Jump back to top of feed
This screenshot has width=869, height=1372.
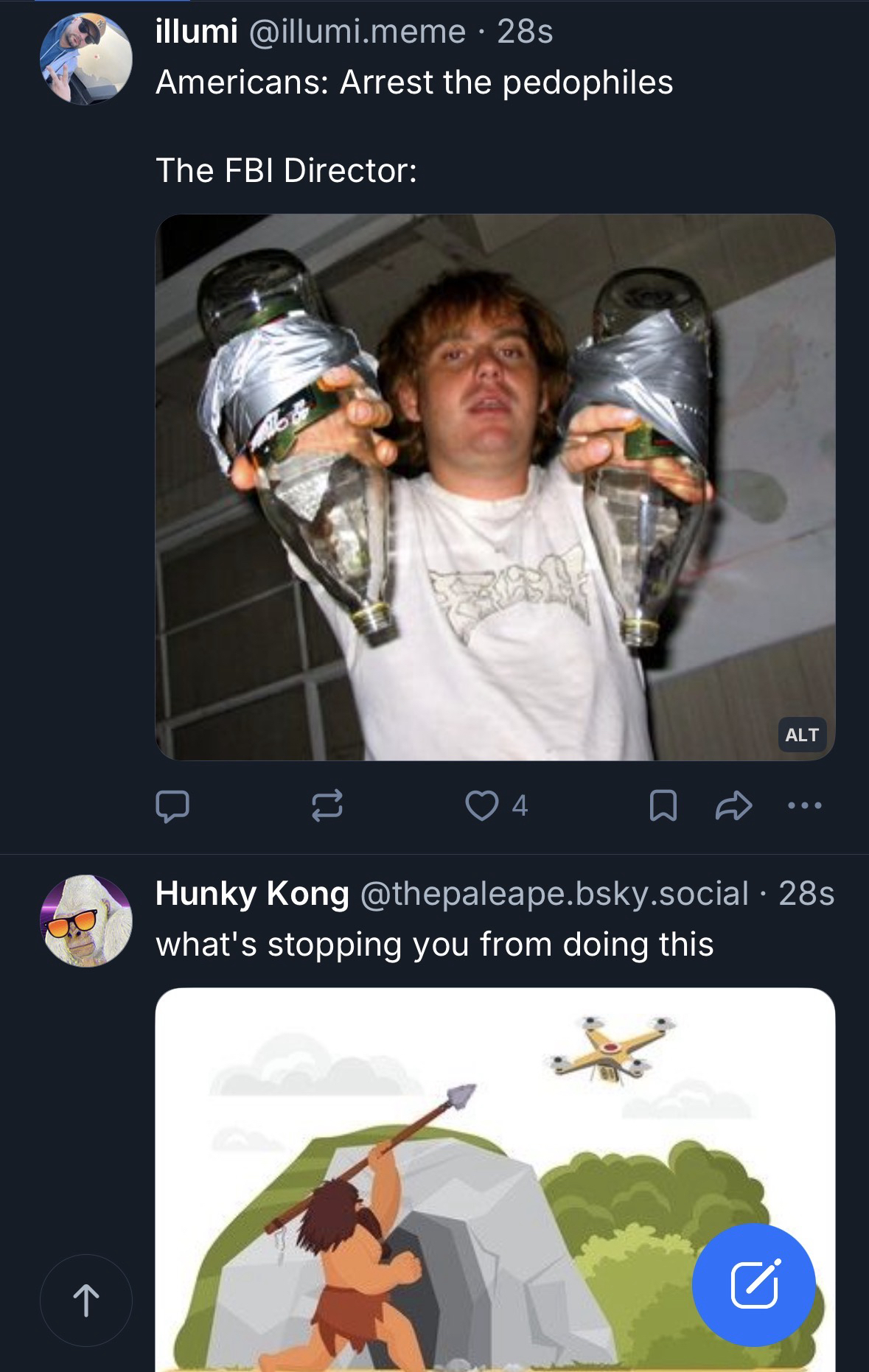[86, 1301]
